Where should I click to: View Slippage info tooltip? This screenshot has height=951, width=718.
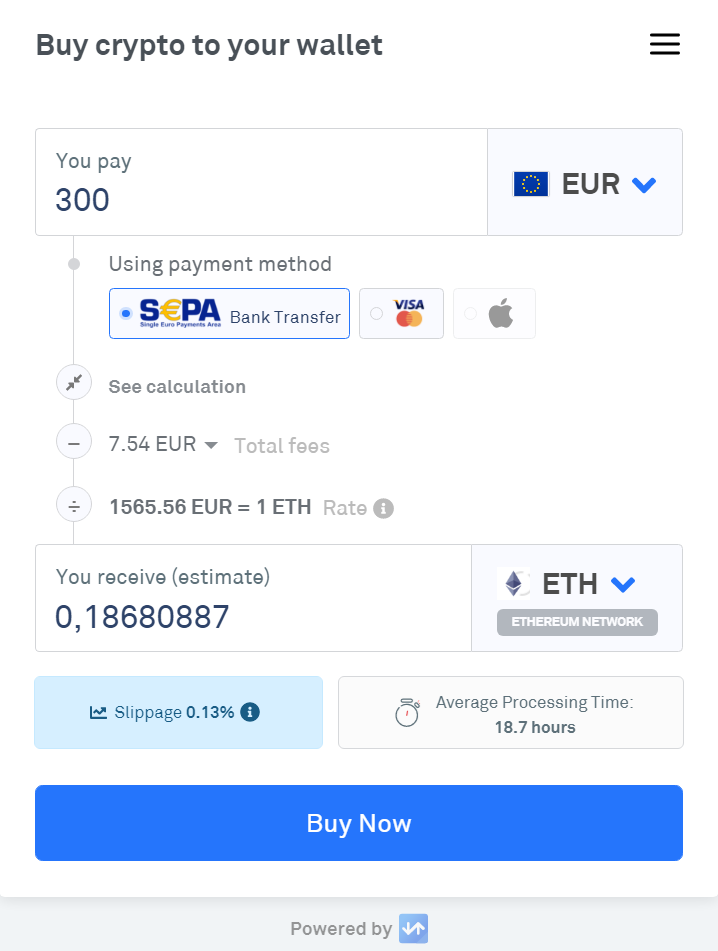click(251, 712)
